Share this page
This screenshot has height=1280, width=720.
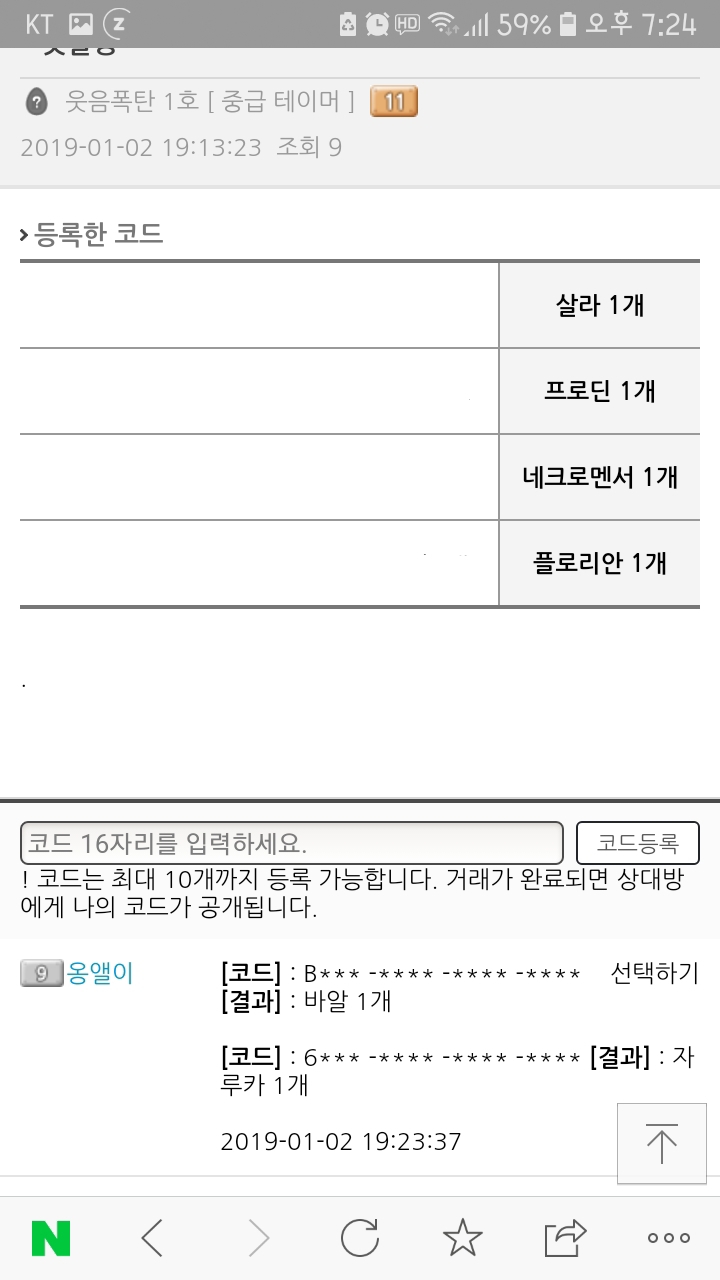coord(565,1238)
